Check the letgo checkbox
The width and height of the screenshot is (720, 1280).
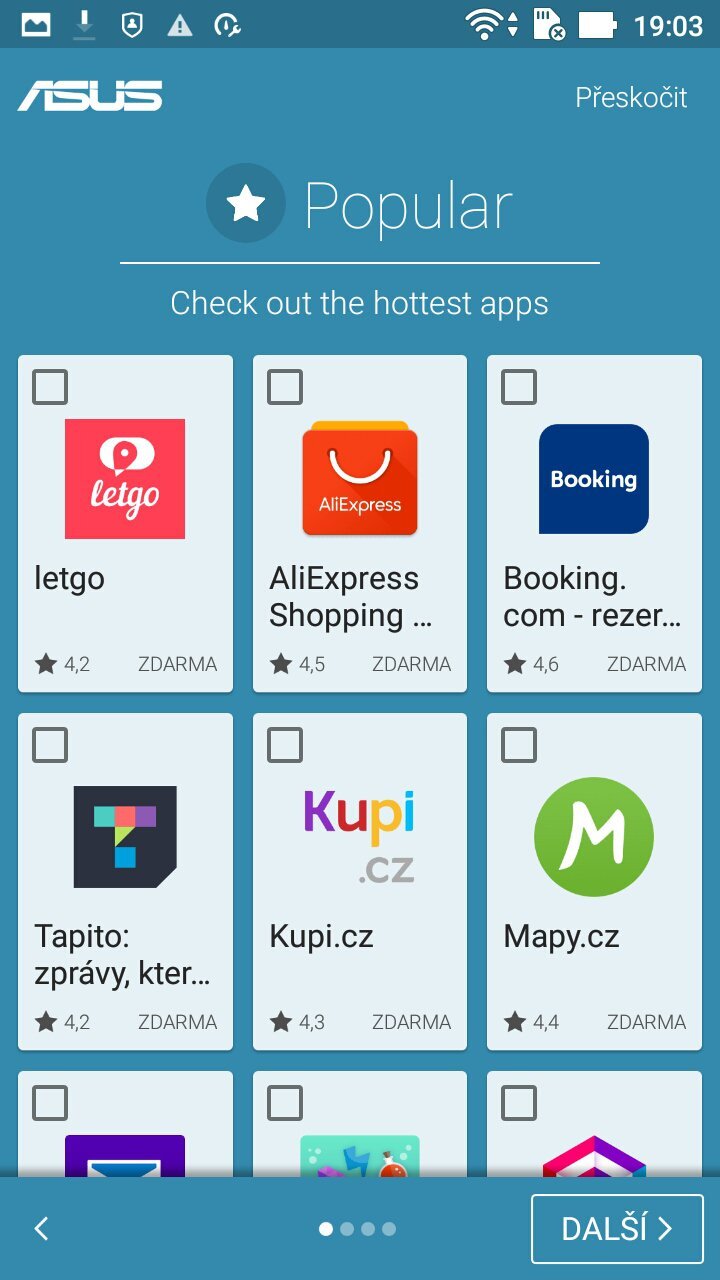pyautogui.click(x=50, y=387)
